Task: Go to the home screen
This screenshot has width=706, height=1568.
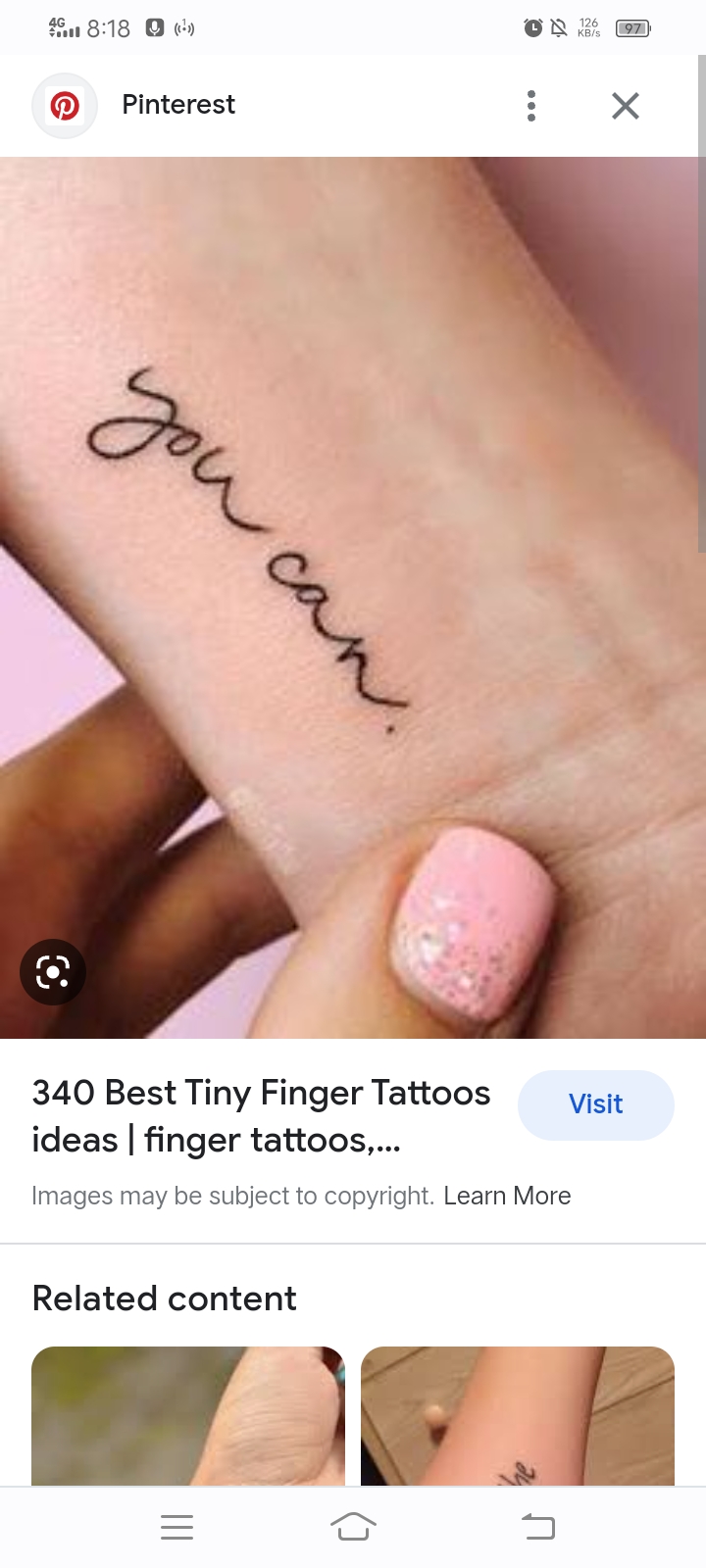Action: (x=353, y=1526)
